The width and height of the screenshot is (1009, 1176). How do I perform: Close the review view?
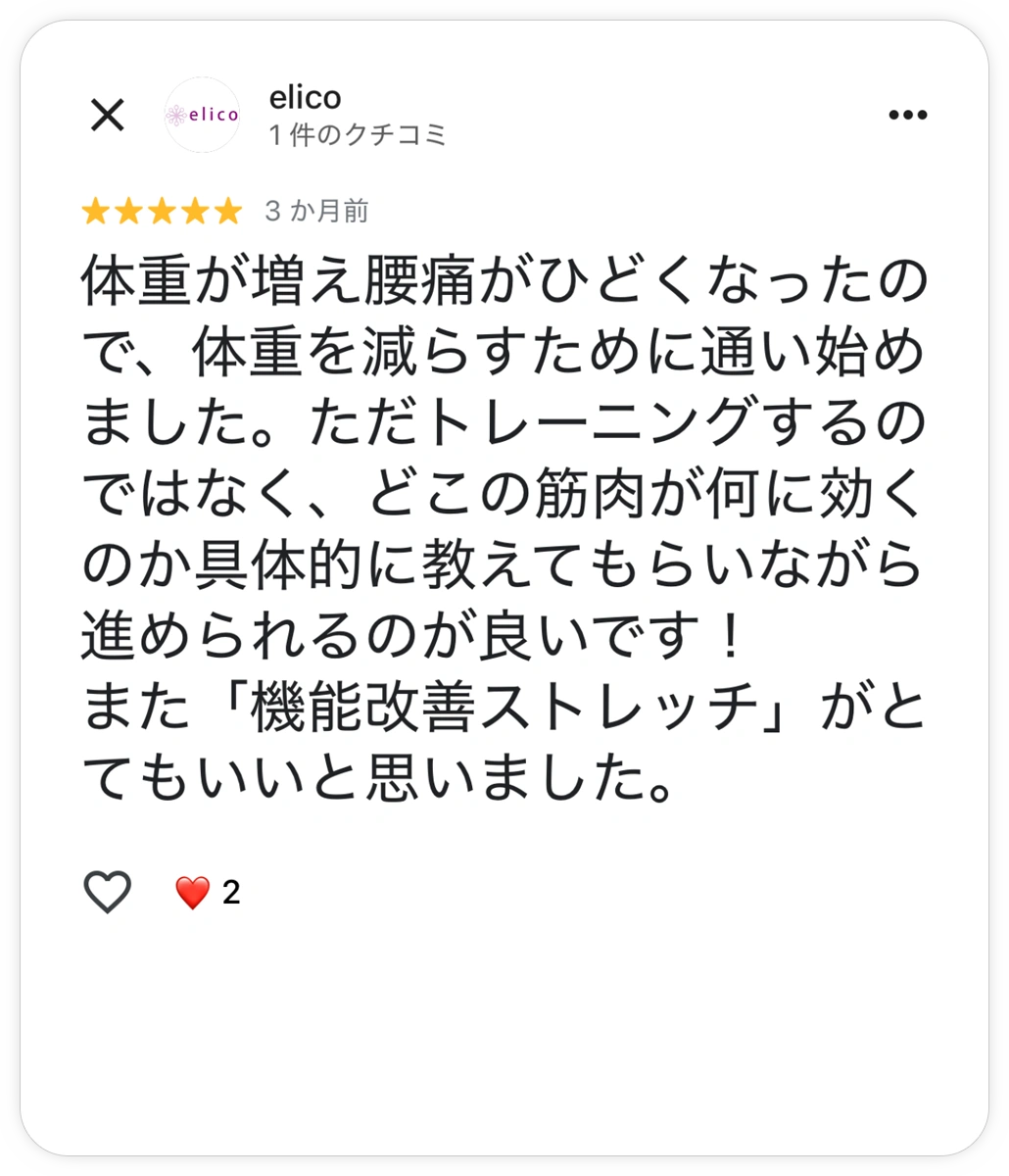pyautogui.click(x=108, y=115)
